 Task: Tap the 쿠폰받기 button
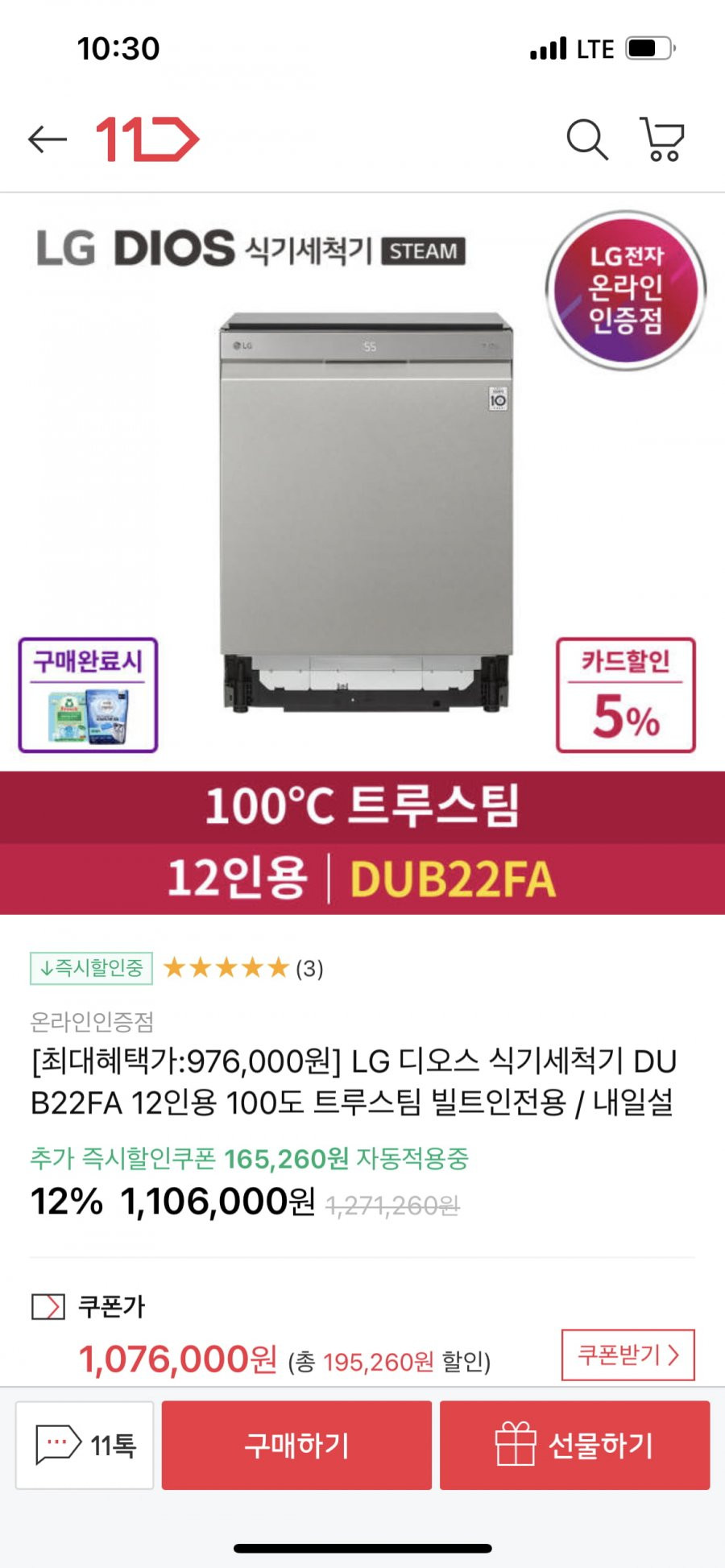tap(628, 1355)
